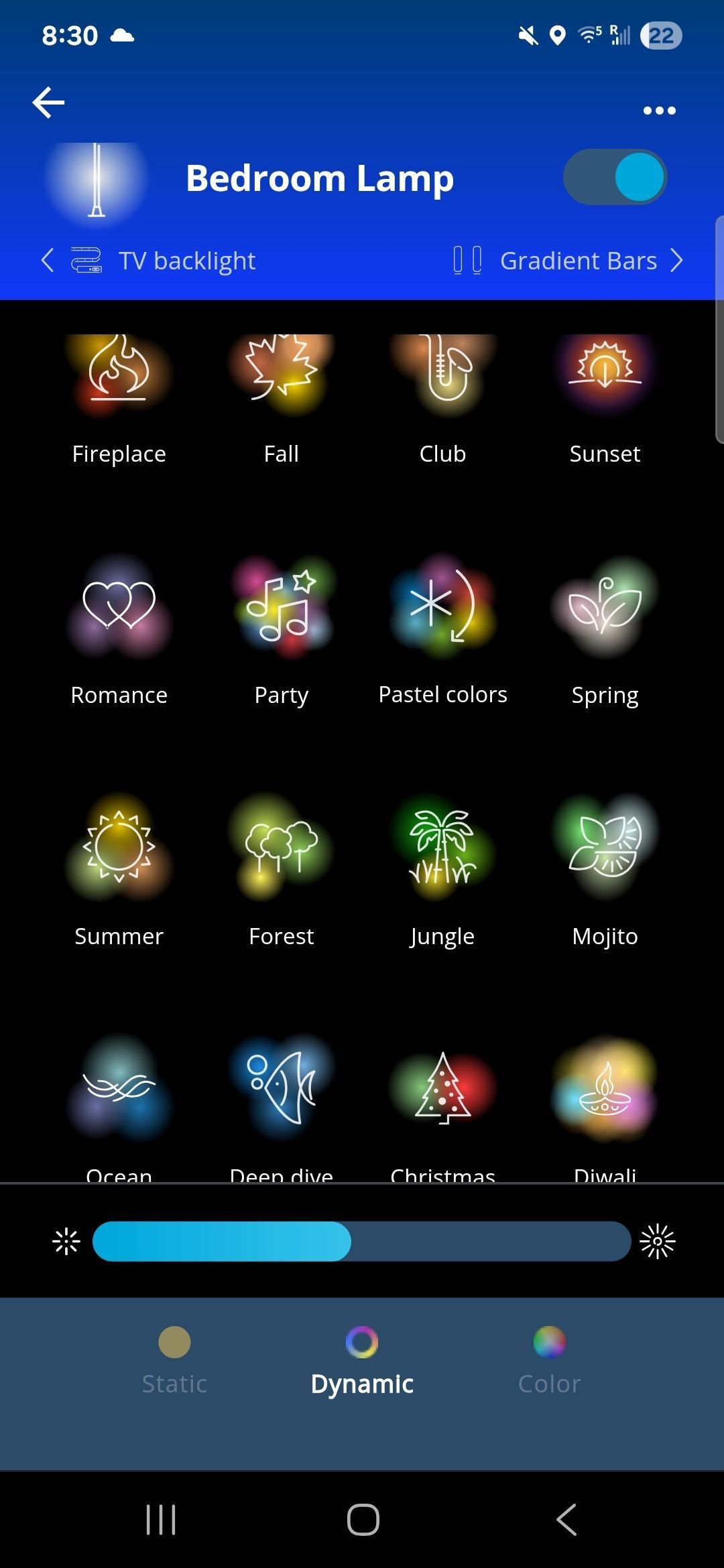
Task: Start the Party music scene
Action: [282, 616]
